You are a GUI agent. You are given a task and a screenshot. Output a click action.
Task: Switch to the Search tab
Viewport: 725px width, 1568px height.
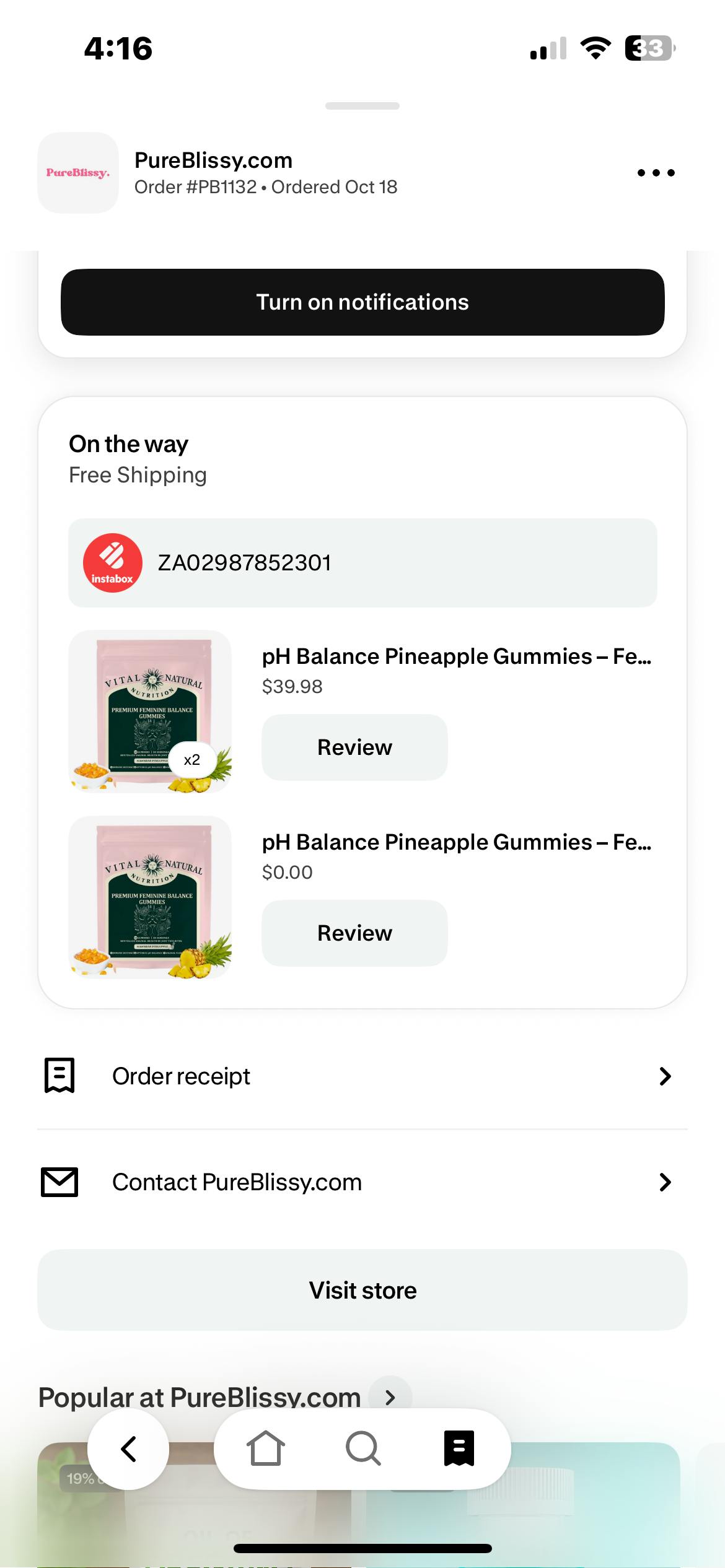pos(362,1449)
